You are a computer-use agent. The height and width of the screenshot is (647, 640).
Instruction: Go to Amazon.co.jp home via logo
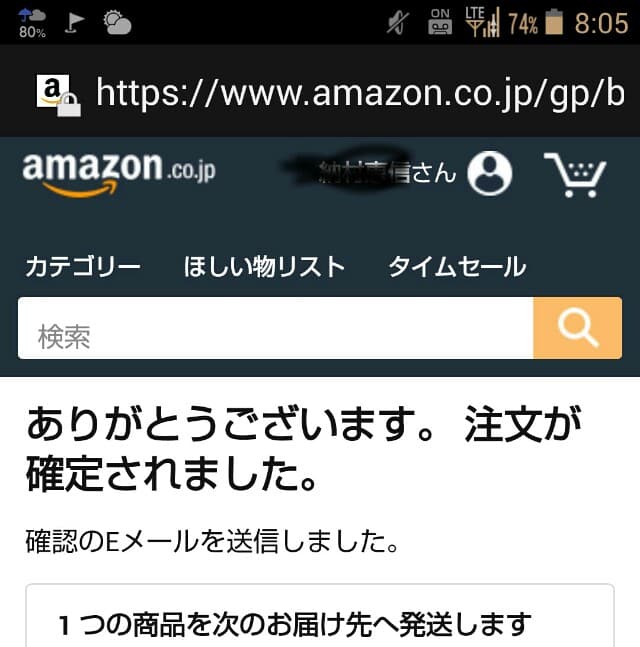tap(118, 173)
